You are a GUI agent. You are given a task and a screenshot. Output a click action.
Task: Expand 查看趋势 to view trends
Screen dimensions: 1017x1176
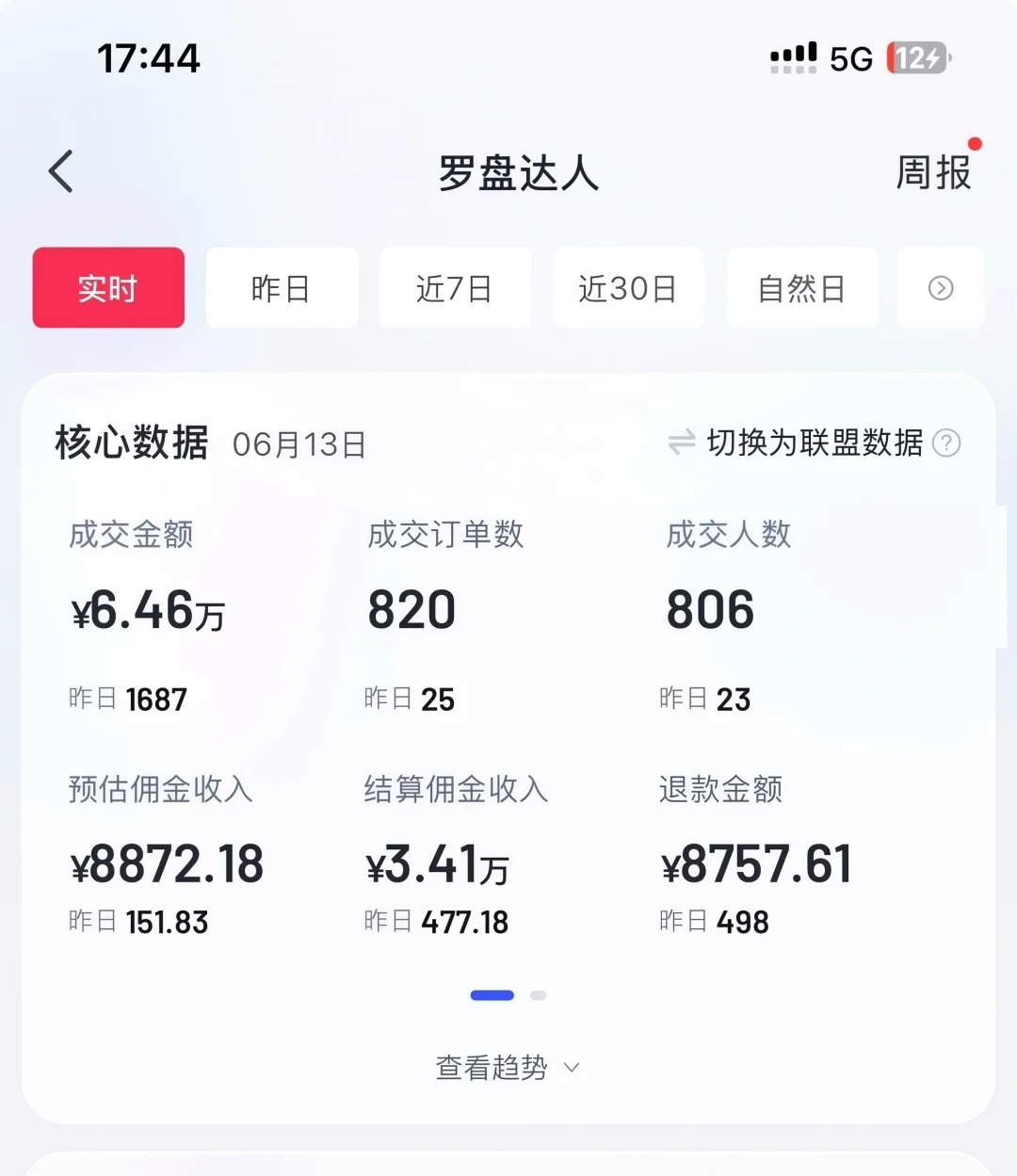(x=508, y=1068)
